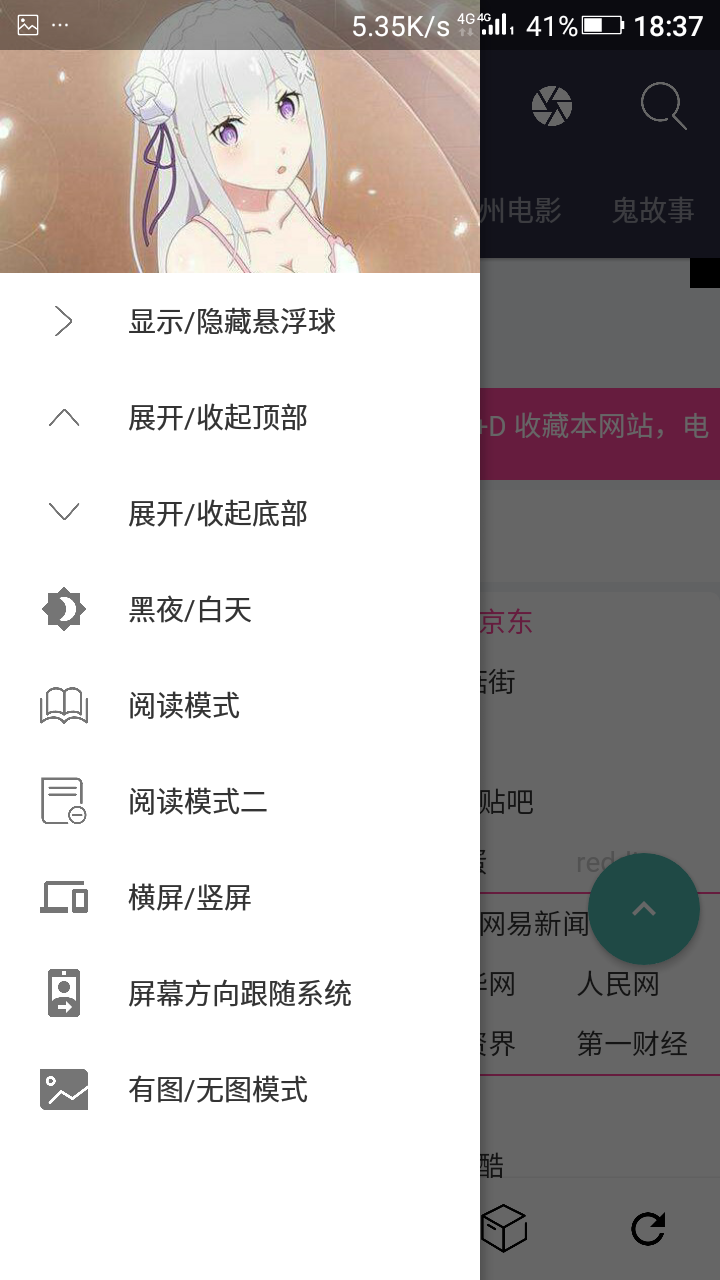Image resolution: width=720 pixels, height=1280 pixels.
Task: Enable 阅读模式
Action: pyautogui.click(x=240, y=706)
